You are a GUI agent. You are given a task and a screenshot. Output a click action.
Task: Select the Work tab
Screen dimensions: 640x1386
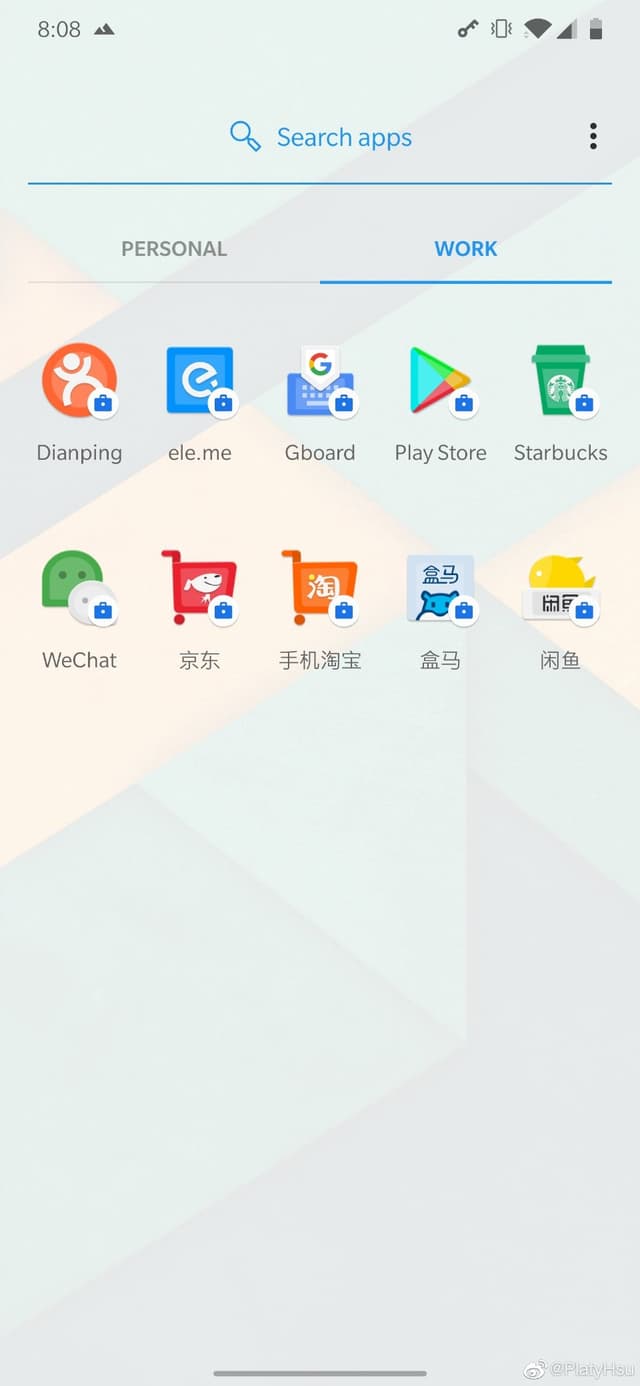pyautogui.click(x=466, y=249)
